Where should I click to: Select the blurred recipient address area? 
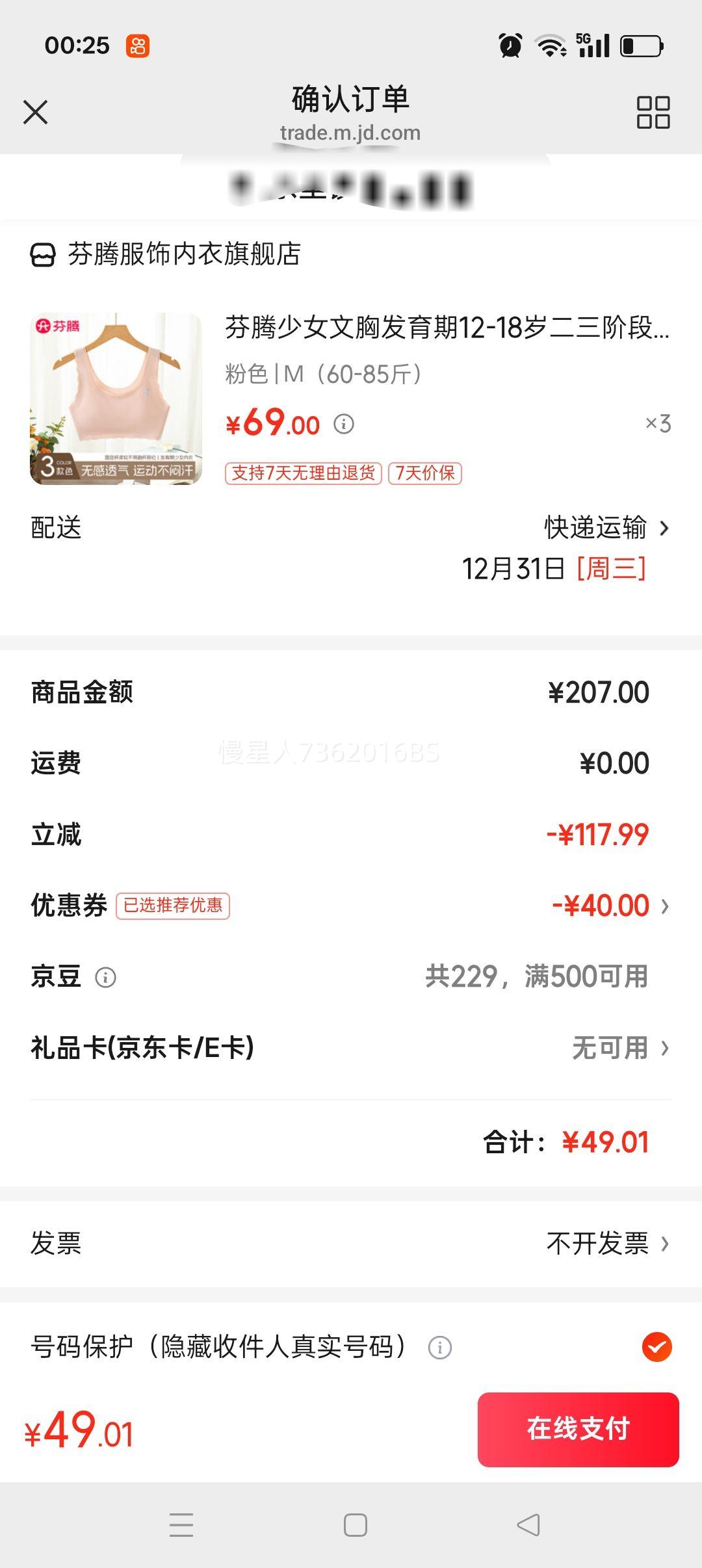pyautogui.click(x=351, y=189)
